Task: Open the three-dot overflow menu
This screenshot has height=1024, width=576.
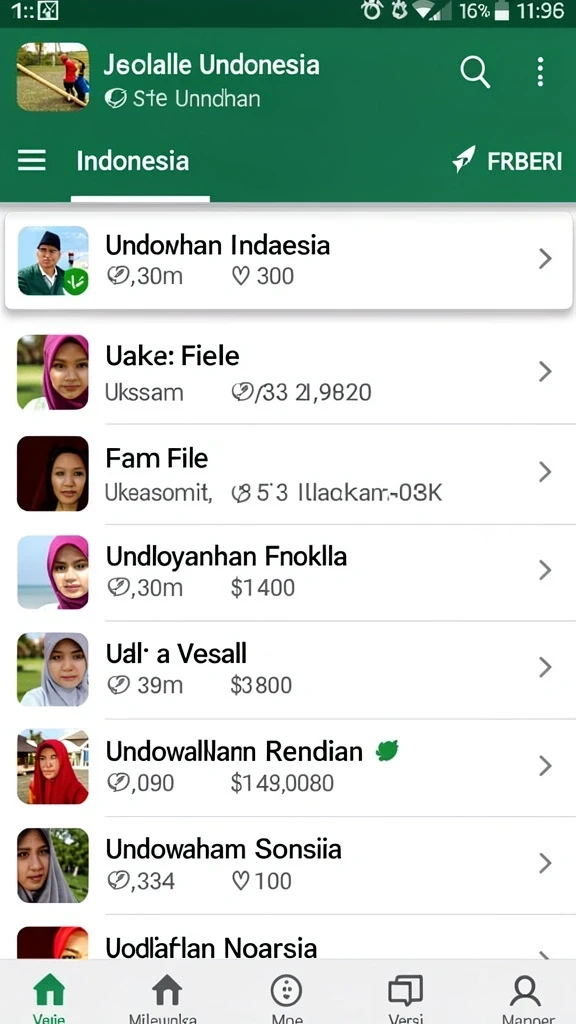Action: [x=540, y=72]
